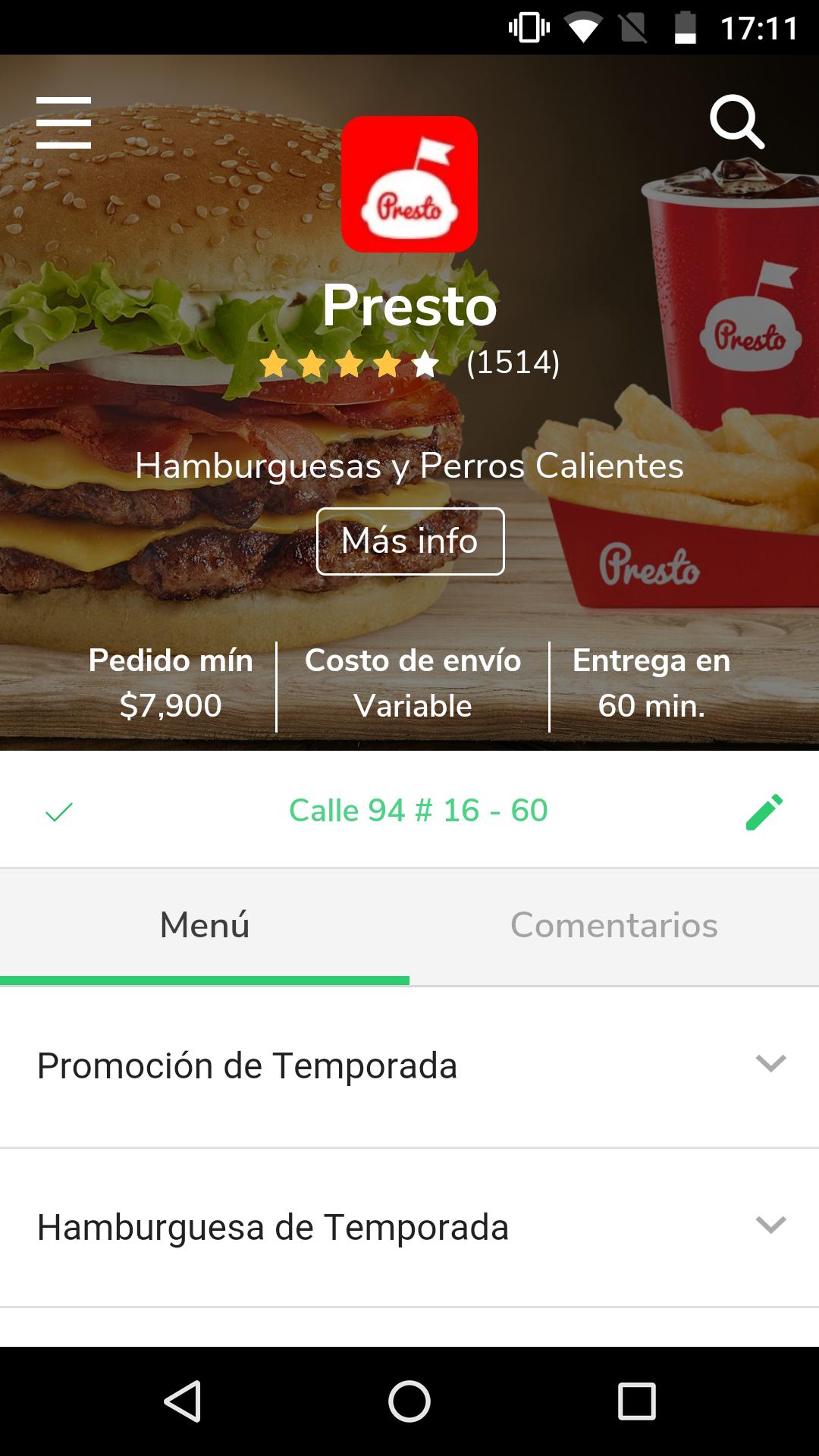The height and width of the screenshot is (1456, 819).
Task: Confirm the delivery address selection checkmark
Action: tap(57, 810)
